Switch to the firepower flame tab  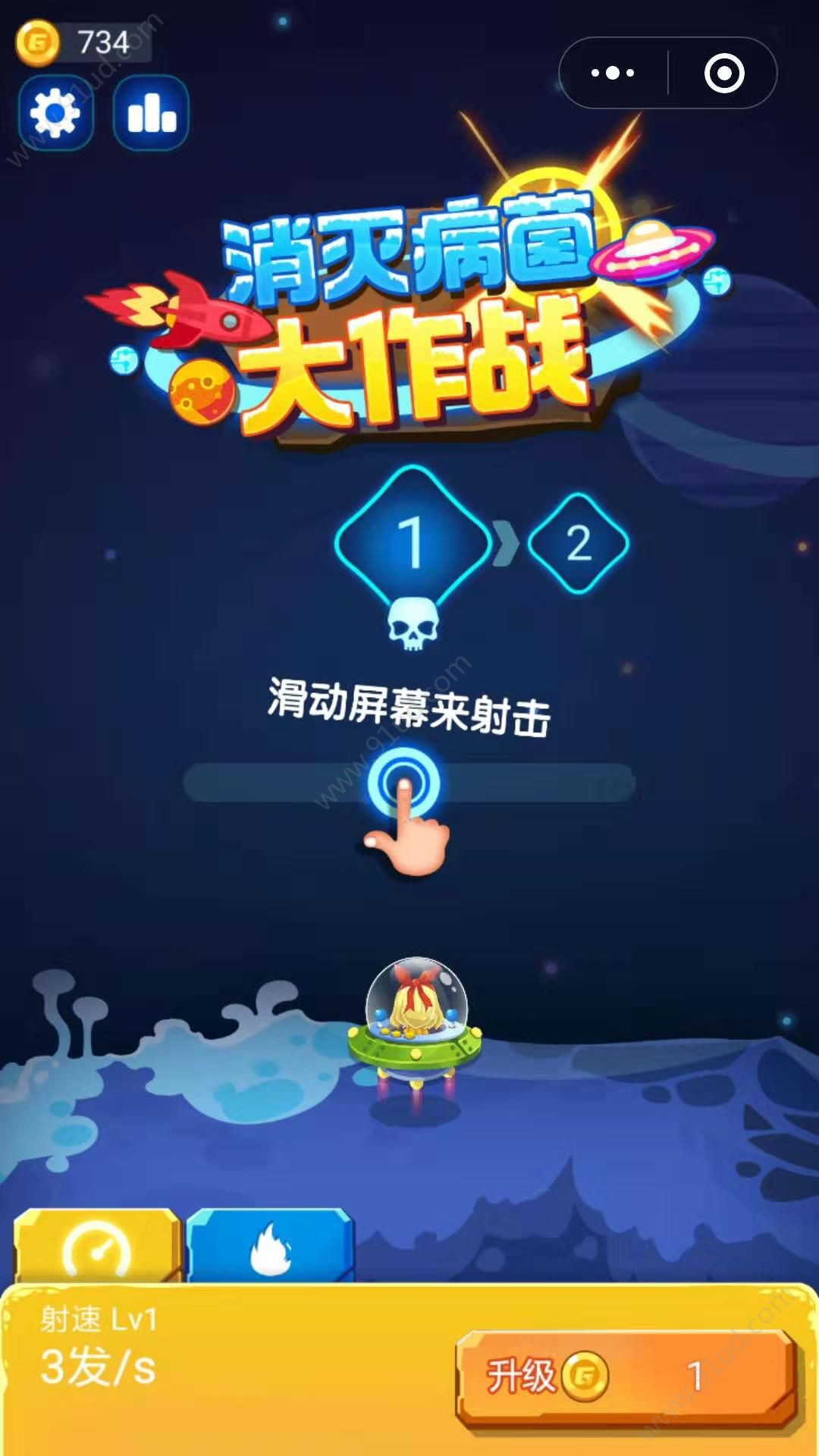[270, 1247]
